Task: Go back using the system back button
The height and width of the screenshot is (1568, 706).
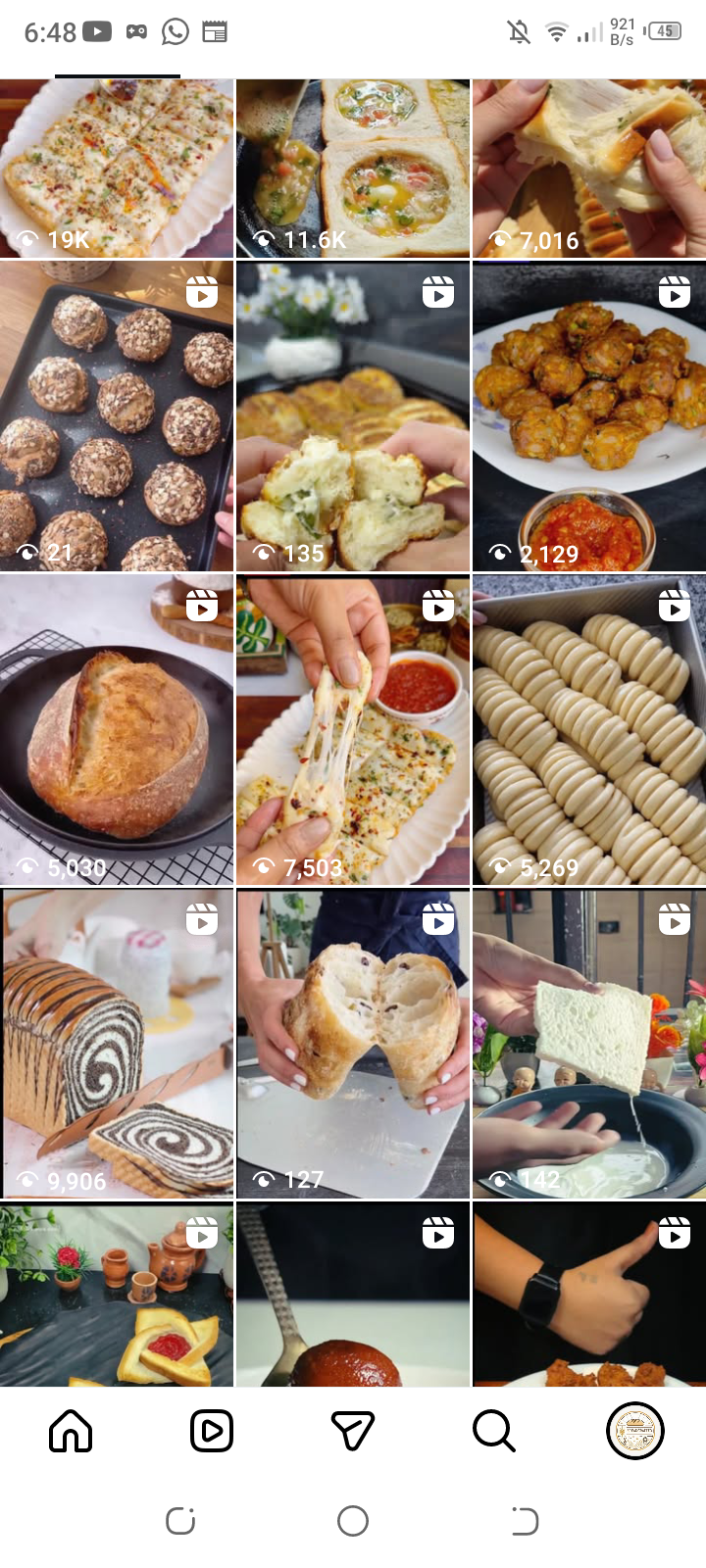Action: click(x=526, y=1521)
